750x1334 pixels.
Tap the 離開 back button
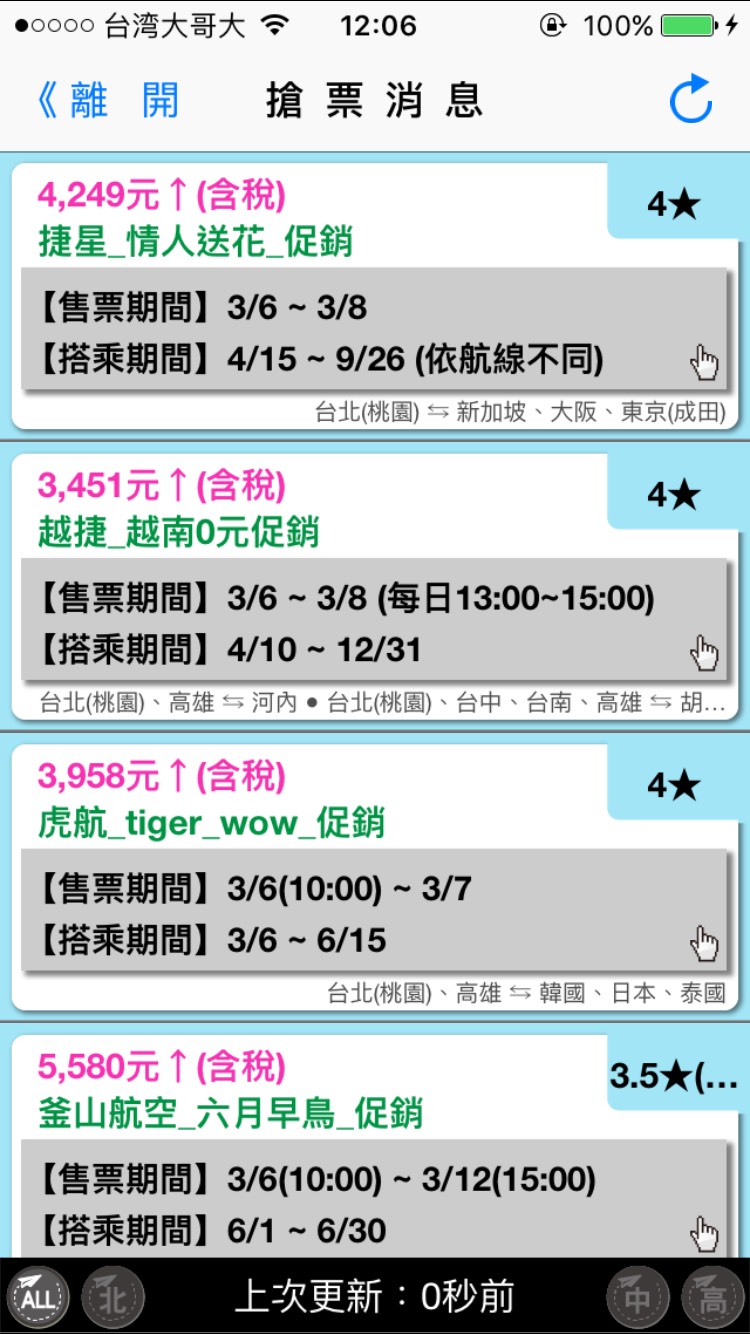coord(108,101)
